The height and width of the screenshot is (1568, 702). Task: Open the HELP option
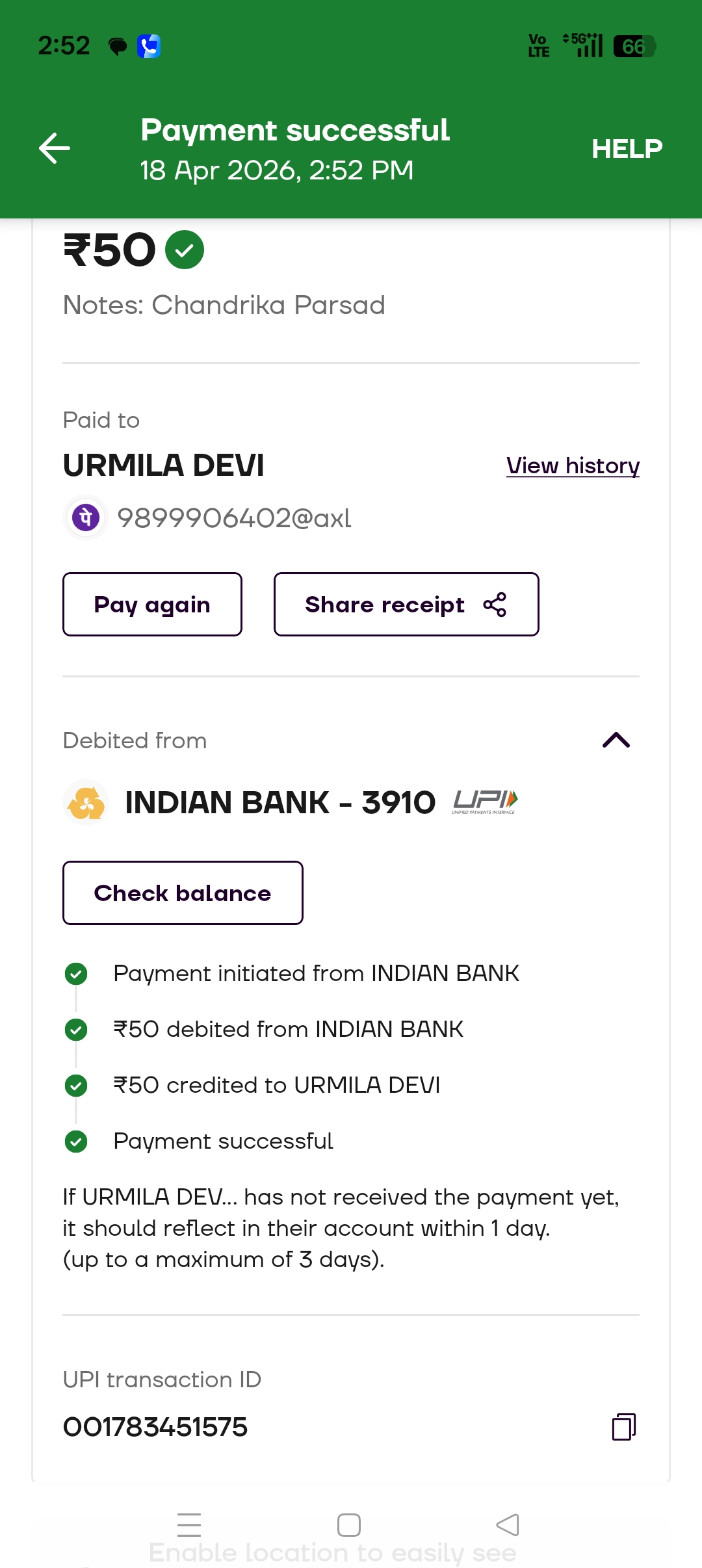[x=627, y=149]
